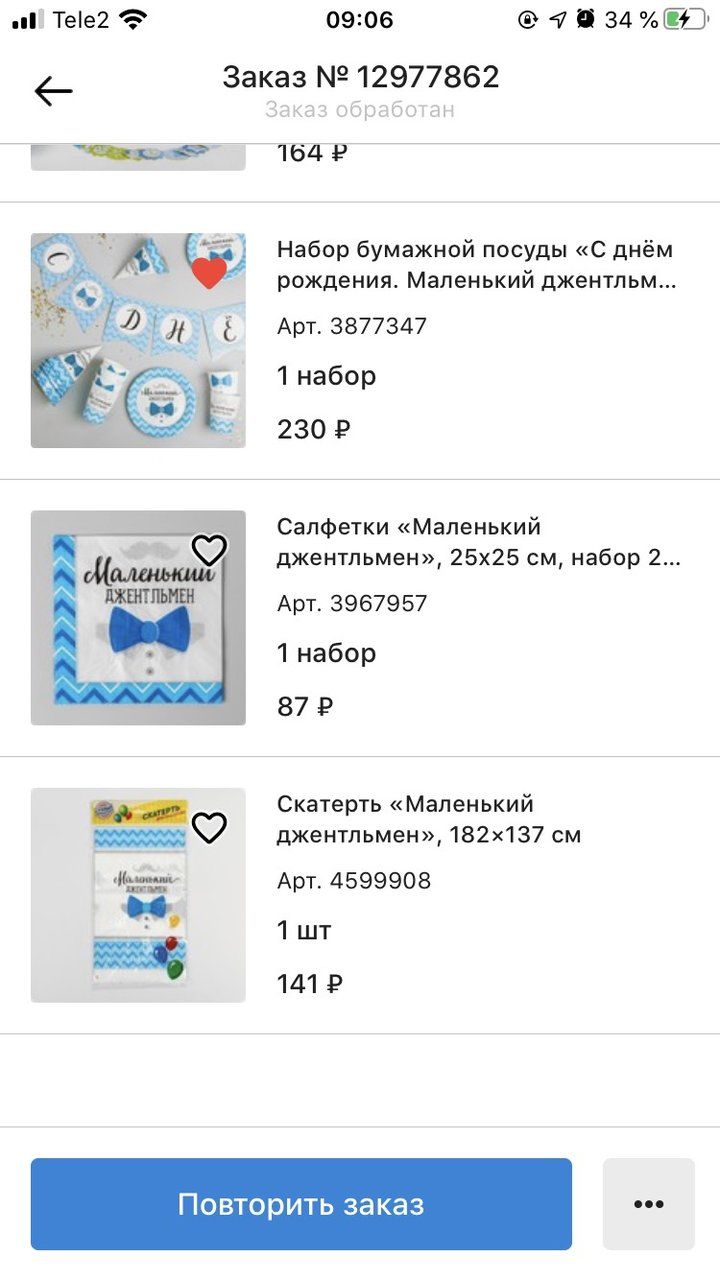Remove paper tableware set from favorites
The height and width of the screenshot is (1280, 720).
(x=209, y=272)
